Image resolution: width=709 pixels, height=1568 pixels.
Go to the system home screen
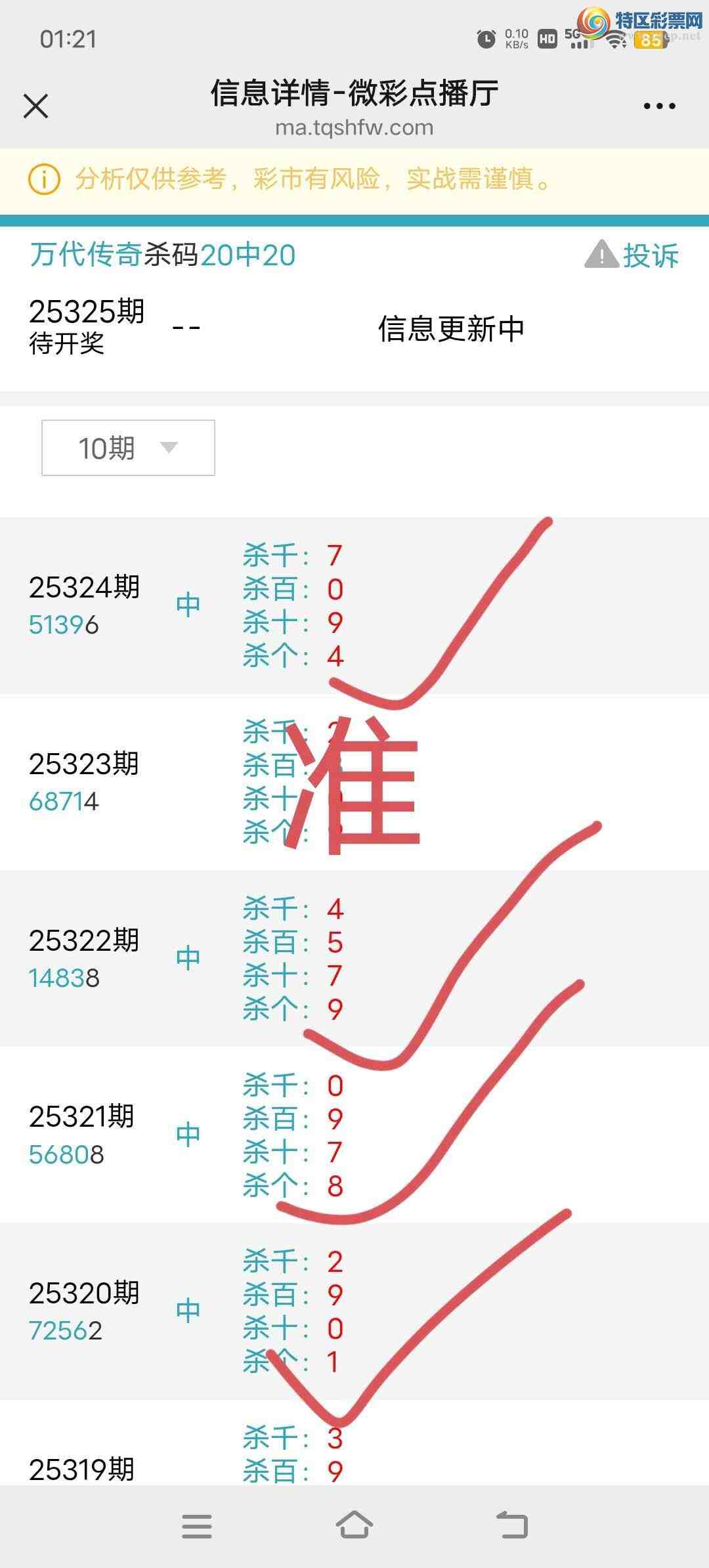point(354,1525)
